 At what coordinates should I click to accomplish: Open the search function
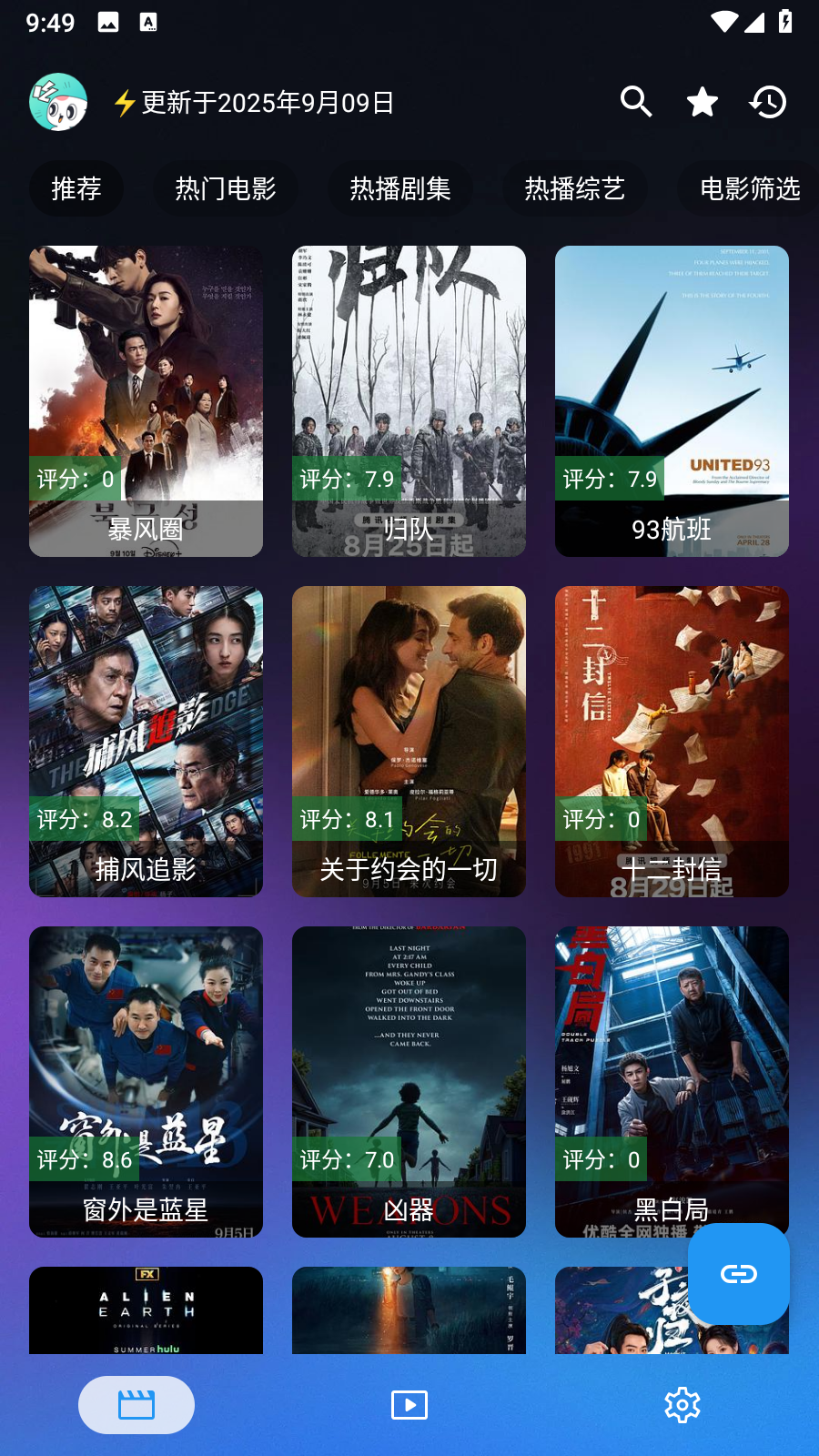(636, 102)
